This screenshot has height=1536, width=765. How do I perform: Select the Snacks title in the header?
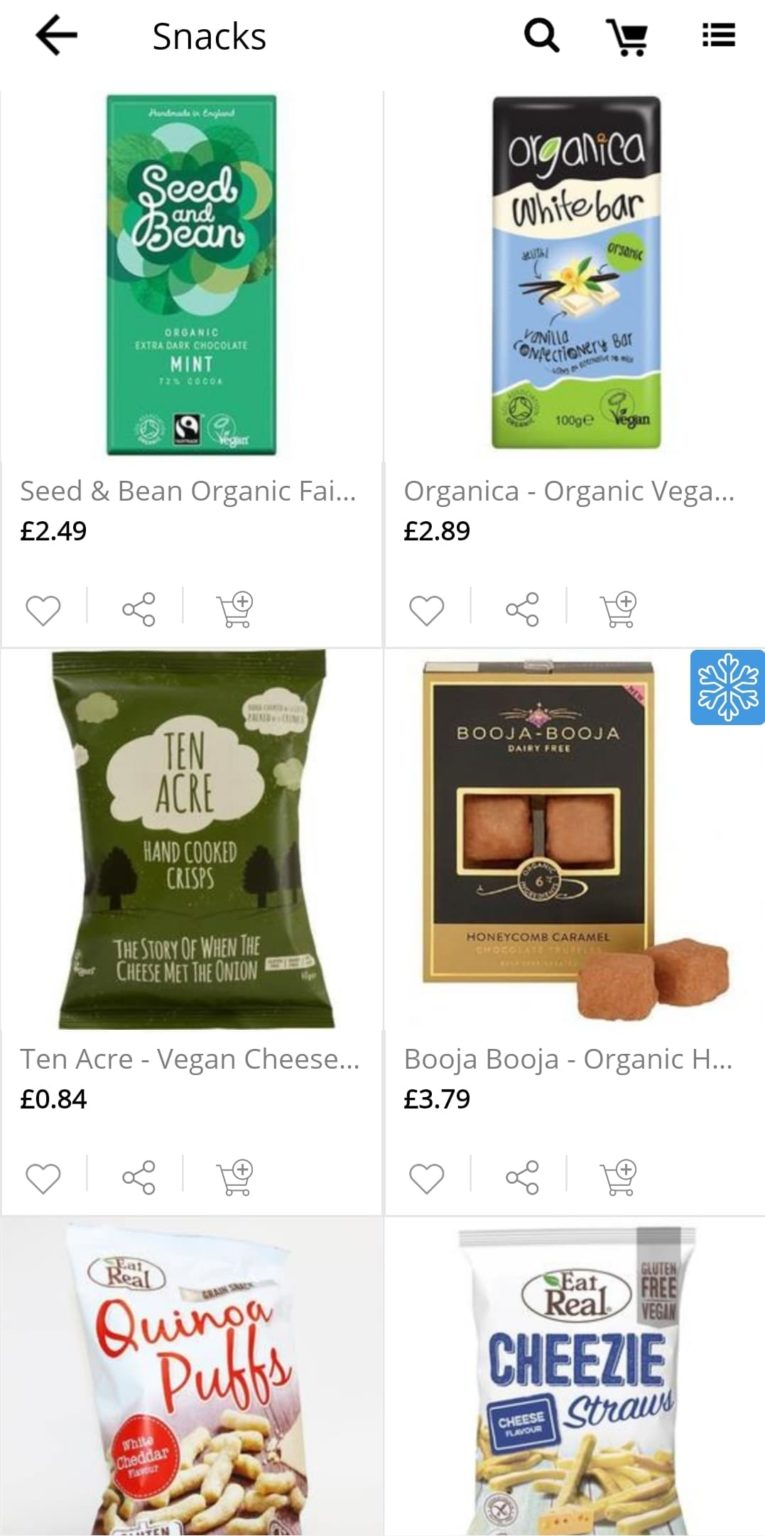click(209, 35)
